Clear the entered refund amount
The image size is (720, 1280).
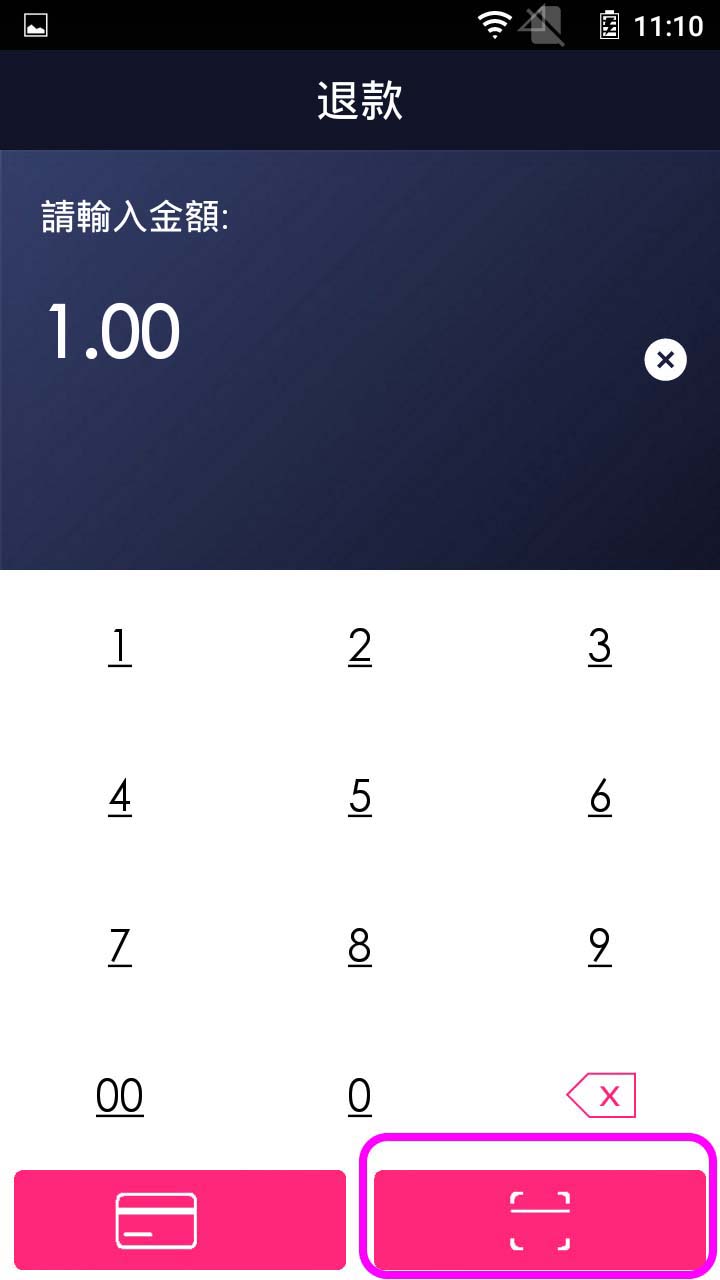665,360
